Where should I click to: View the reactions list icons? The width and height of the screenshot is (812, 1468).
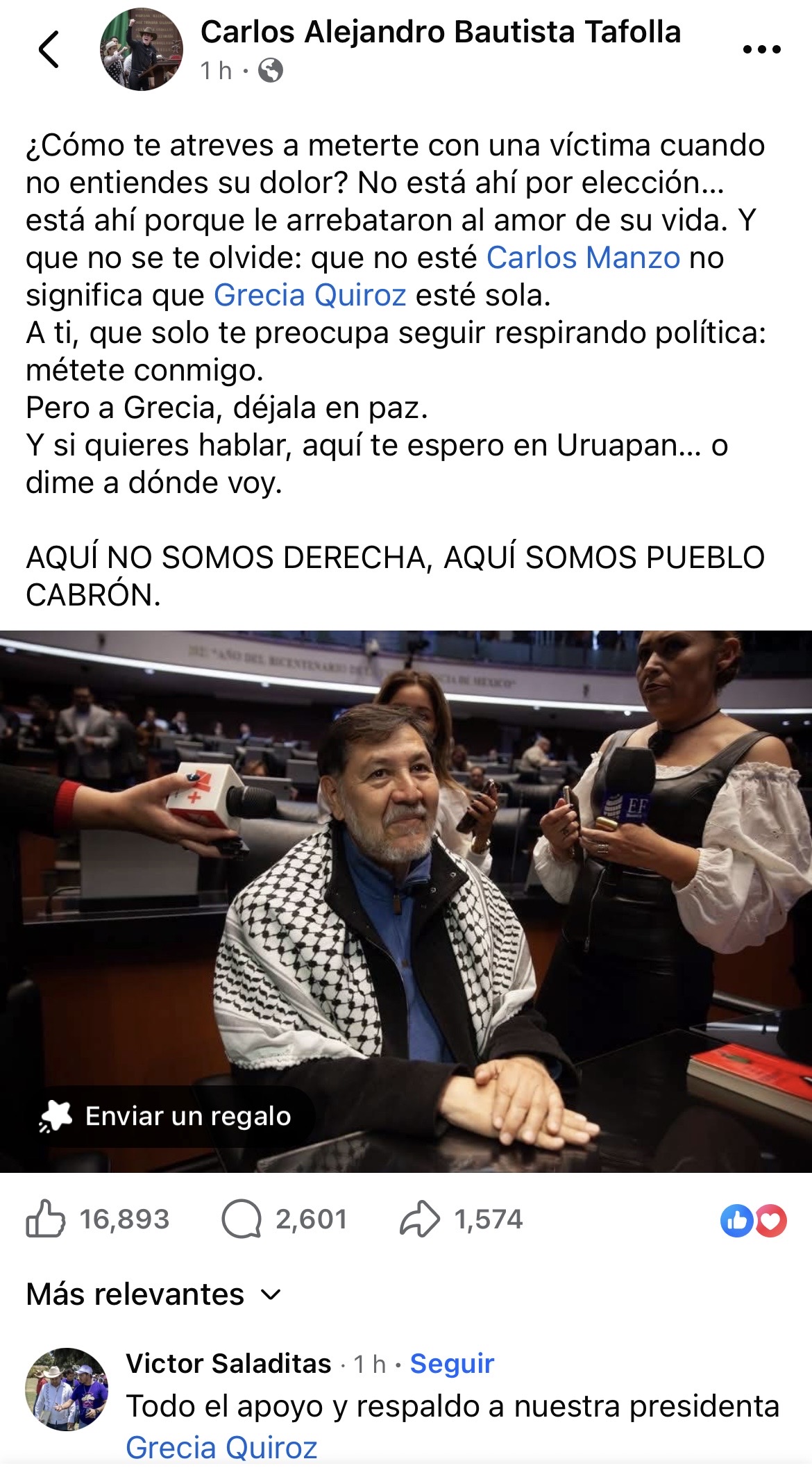(x=753, y=1220)
